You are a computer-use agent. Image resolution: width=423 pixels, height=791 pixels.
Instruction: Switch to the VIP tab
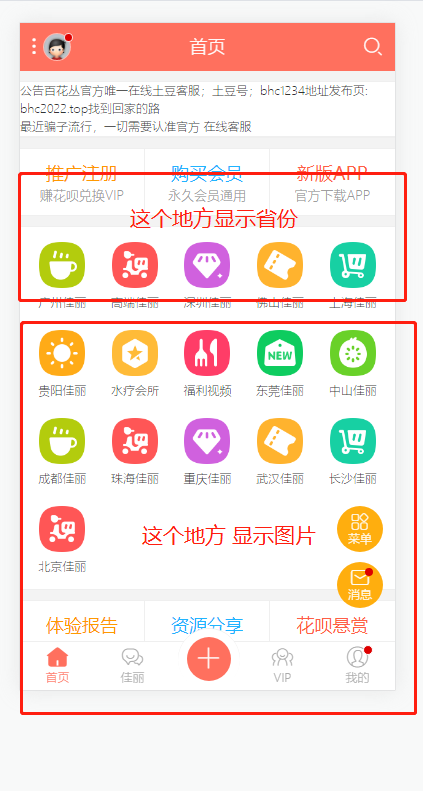pyautogui.click(x=282, y=666)
